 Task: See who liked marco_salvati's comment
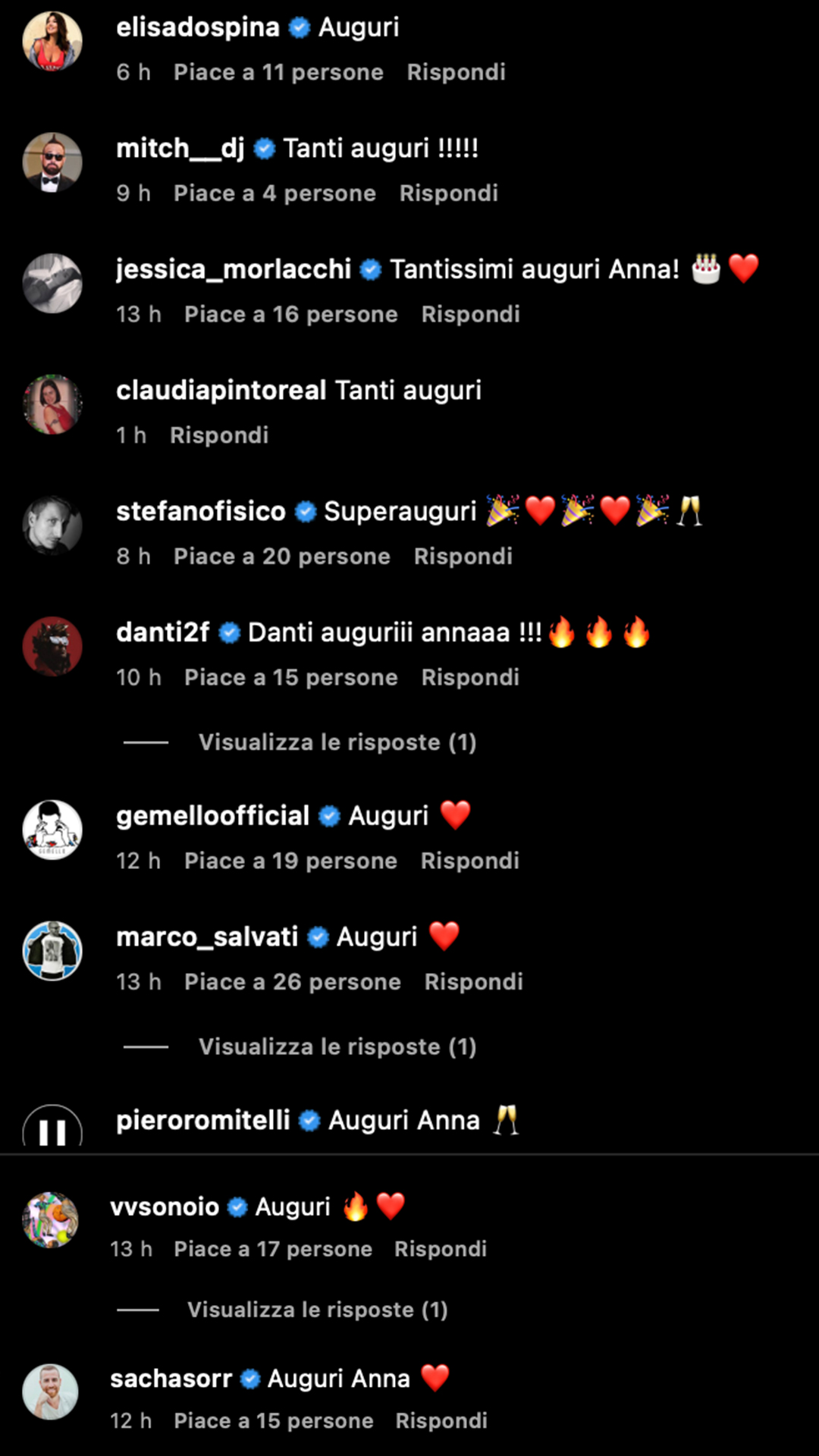point(292,982)
